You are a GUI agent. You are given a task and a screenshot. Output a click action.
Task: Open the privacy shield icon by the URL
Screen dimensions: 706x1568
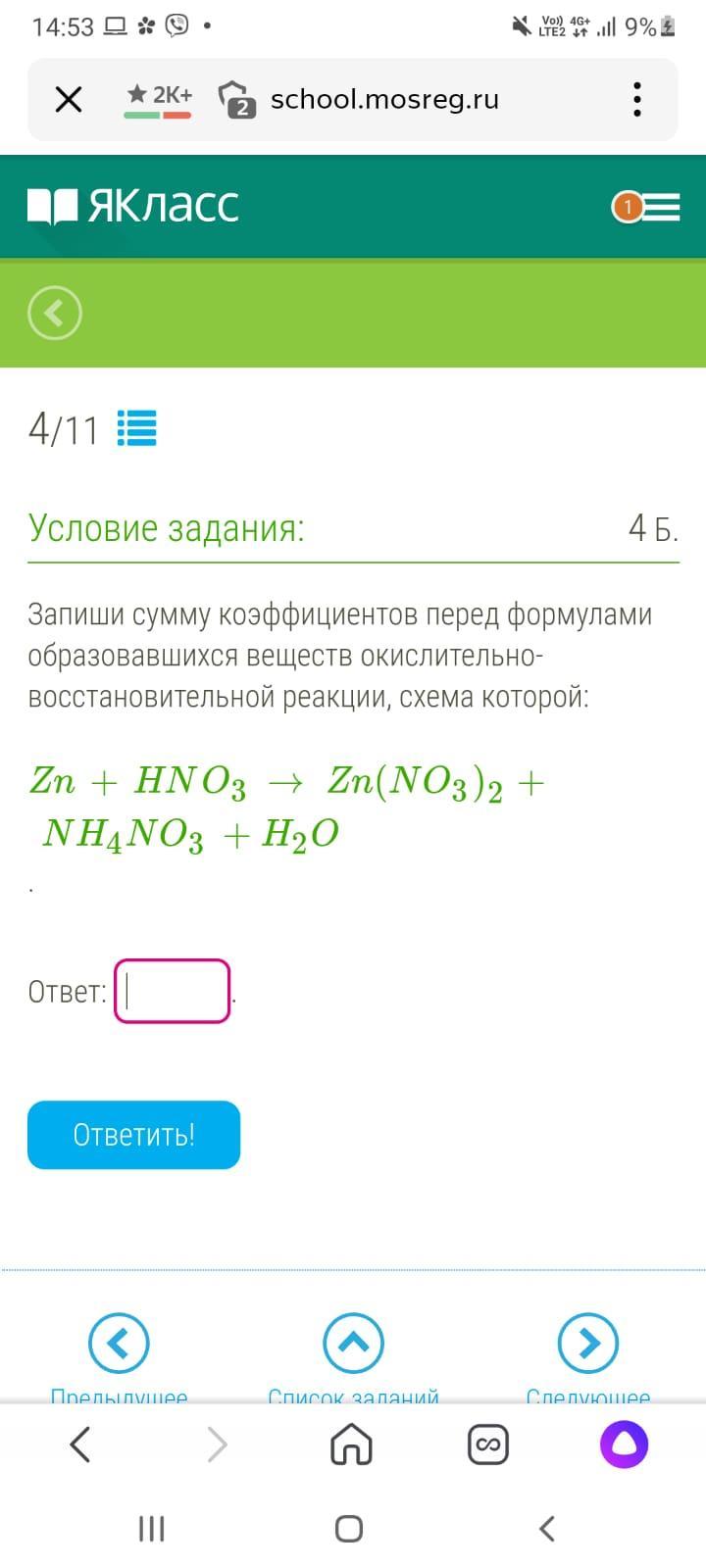[236, 99]
